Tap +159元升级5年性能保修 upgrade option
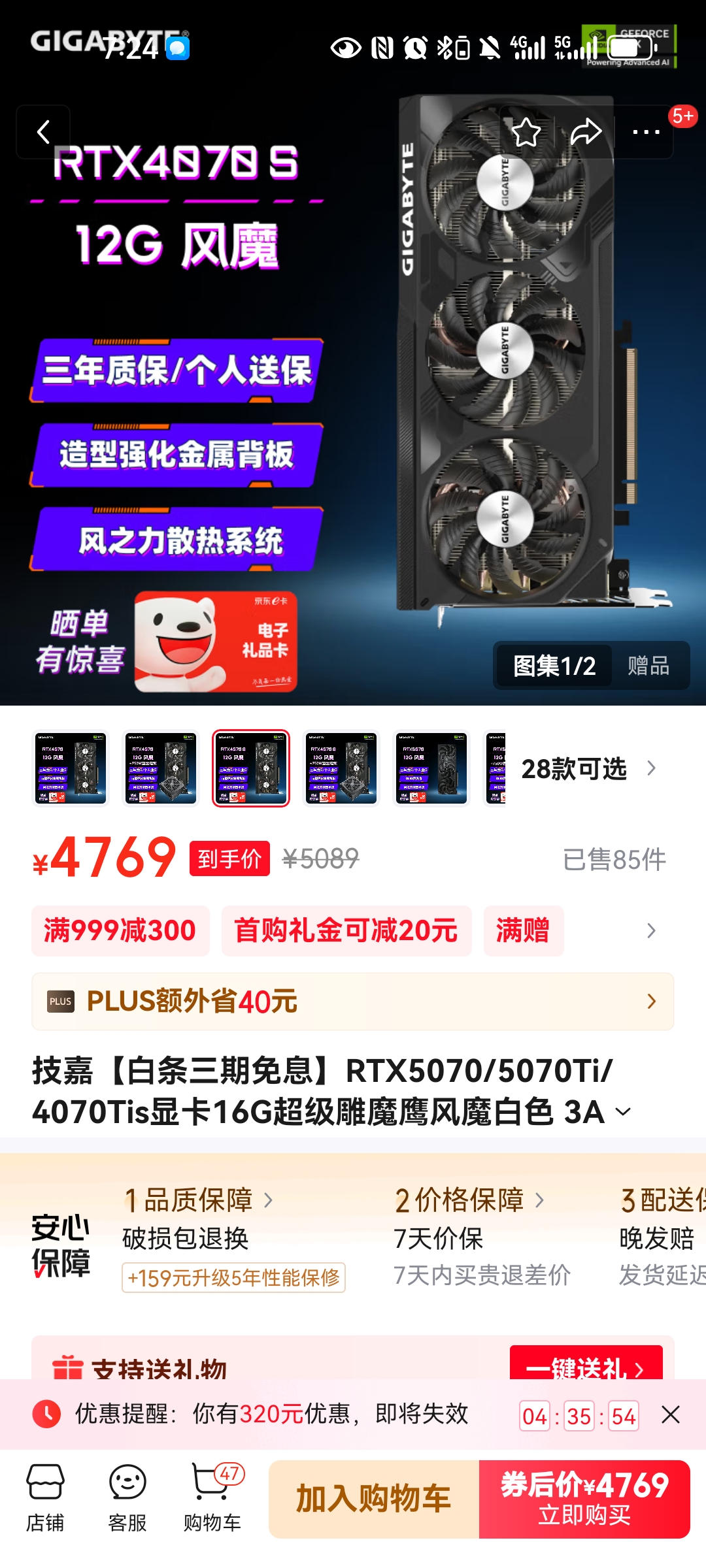This screenshot has height=1568, width=706. (233, 1278)
